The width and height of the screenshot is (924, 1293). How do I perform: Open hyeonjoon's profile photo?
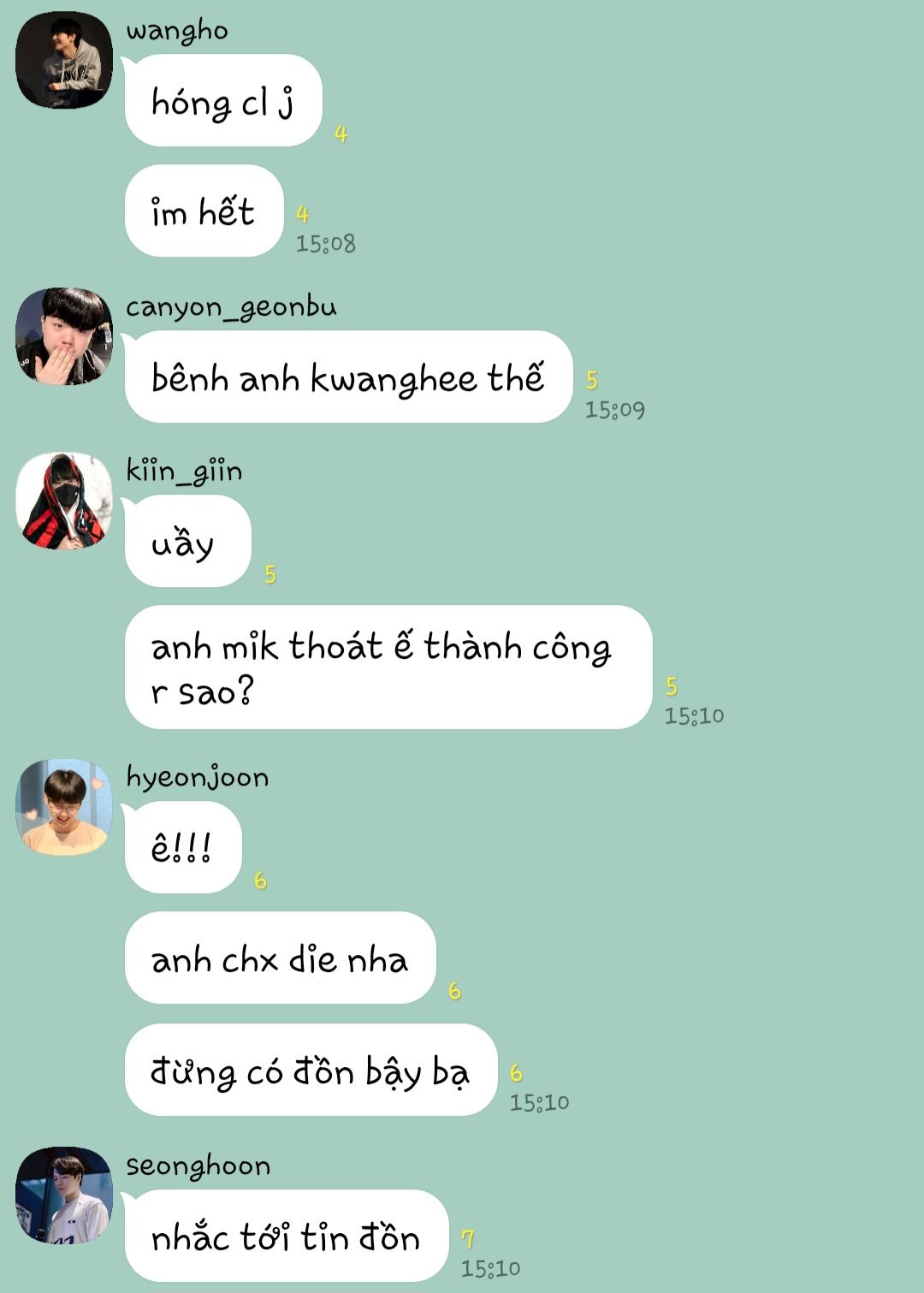[64, 807]
